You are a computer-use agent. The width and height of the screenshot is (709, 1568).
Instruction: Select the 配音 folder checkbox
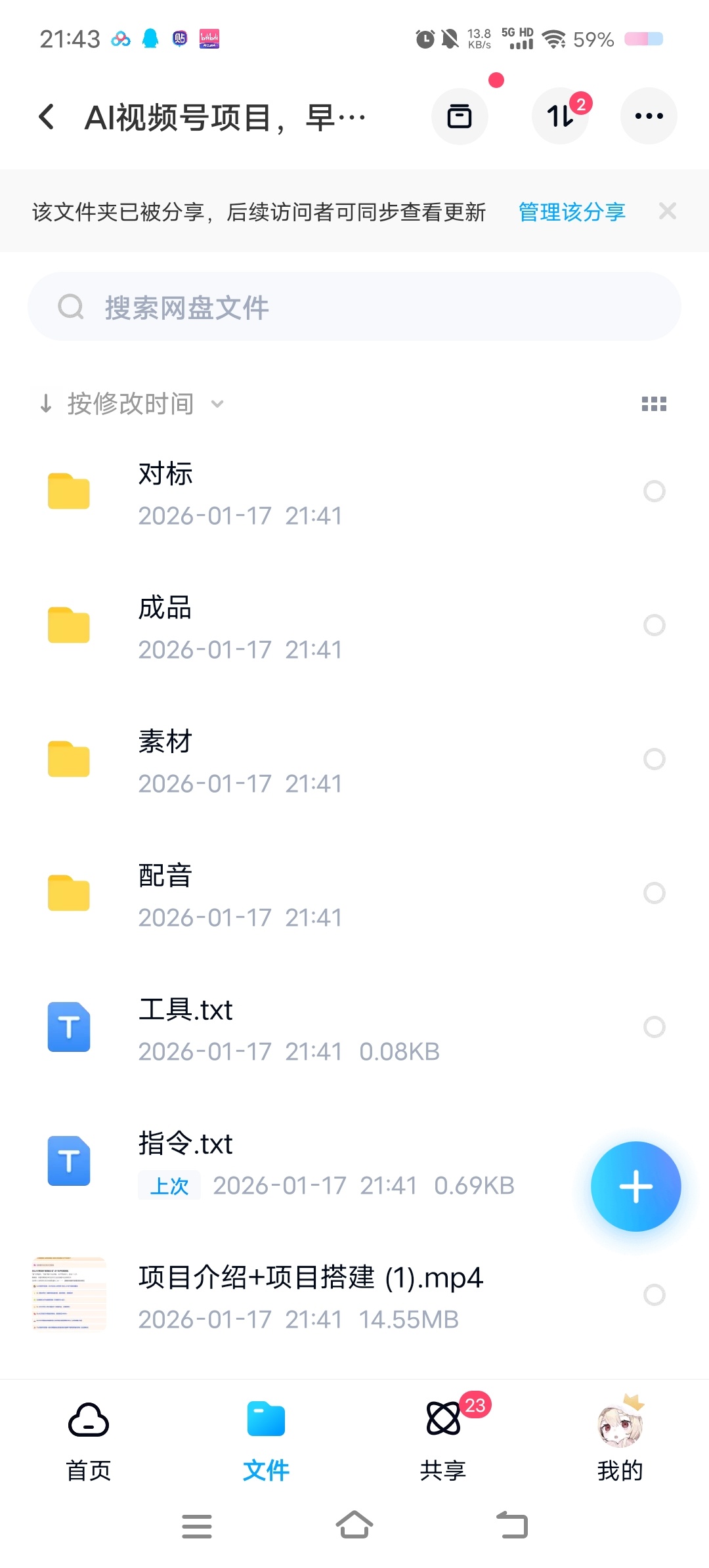(x=654, y=893)
